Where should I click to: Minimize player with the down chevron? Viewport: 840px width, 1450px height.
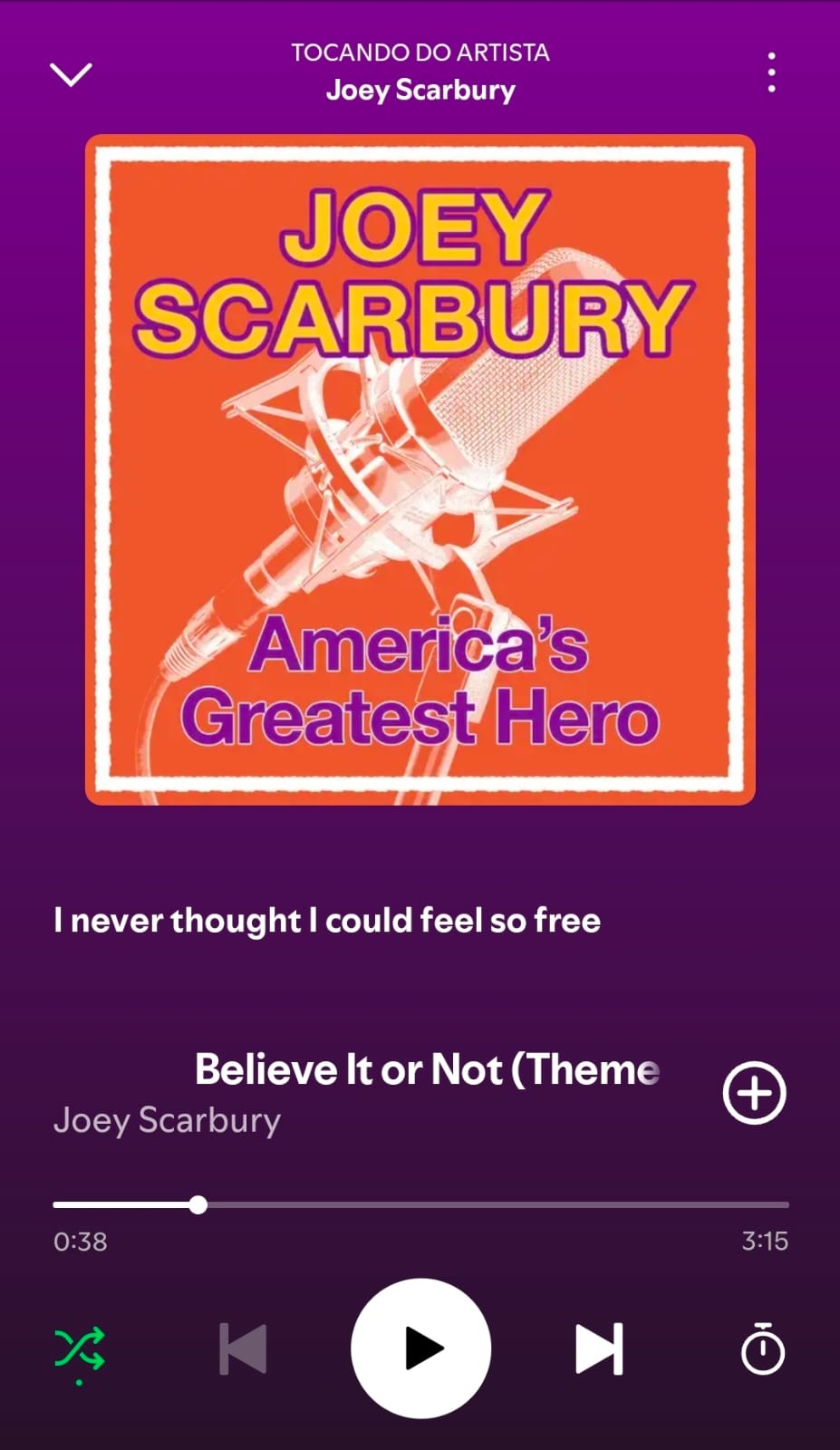point(71,74)
